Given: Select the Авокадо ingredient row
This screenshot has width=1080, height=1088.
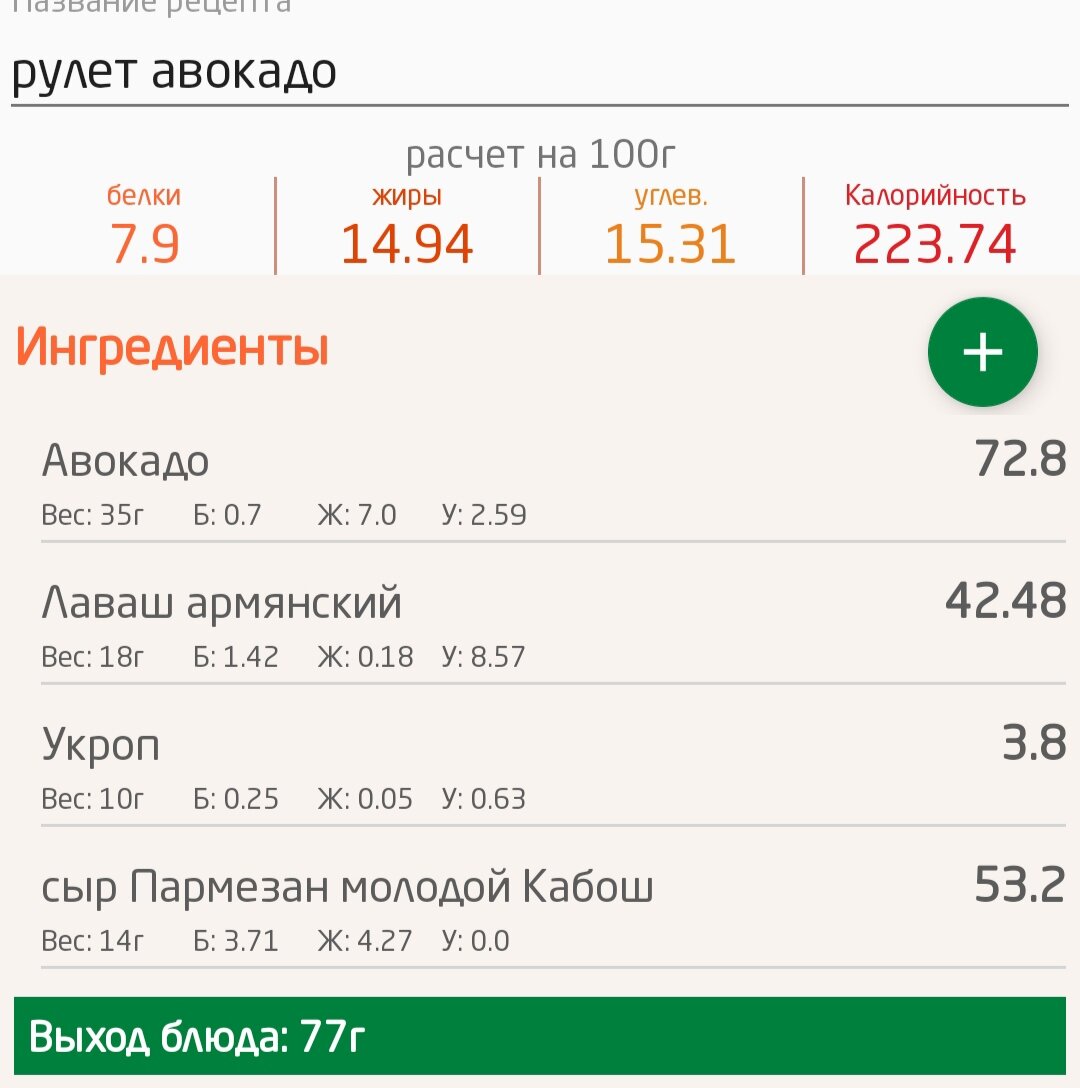Looking at the screenshot, I should tap(127, 461).
